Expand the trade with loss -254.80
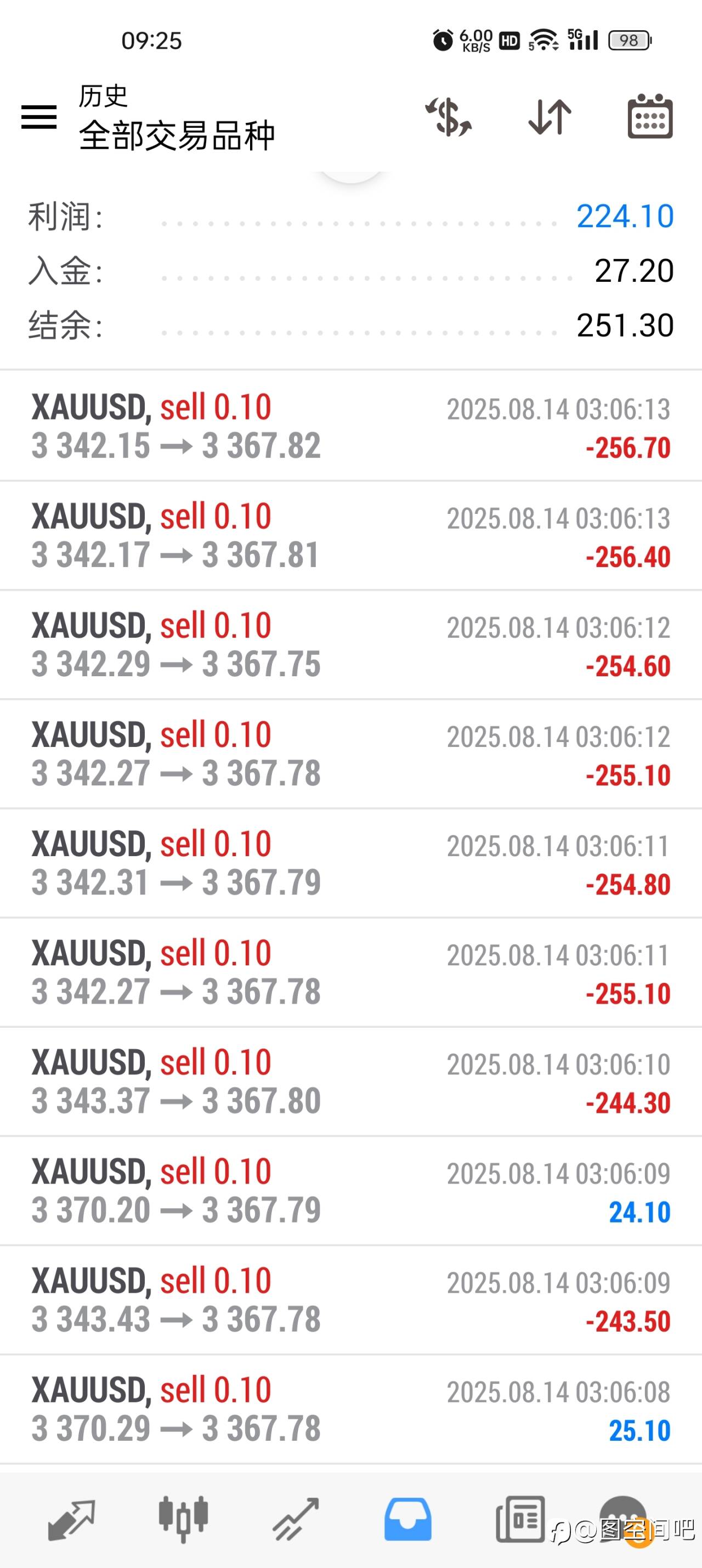 tap(350, 863)
